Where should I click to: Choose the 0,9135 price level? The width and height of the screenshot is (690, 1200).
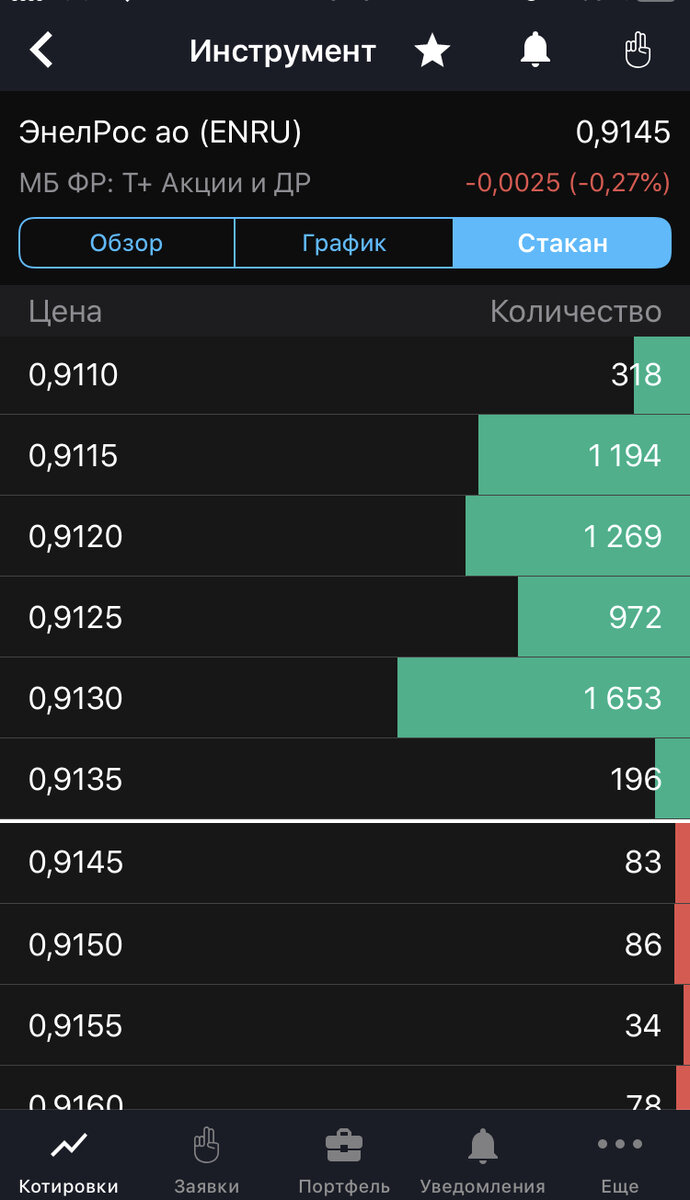pos(345,779)
